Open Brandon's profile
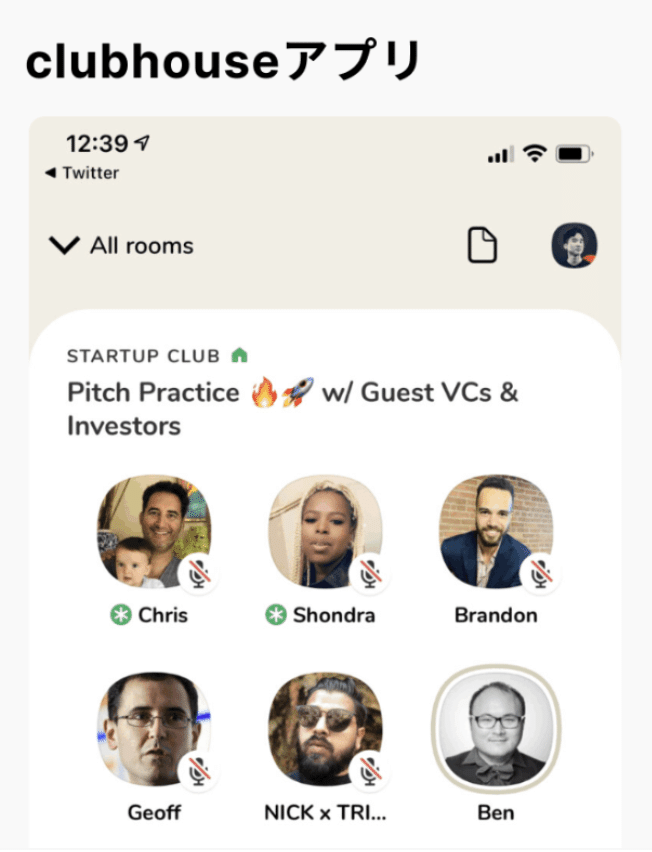 [496, 532]
